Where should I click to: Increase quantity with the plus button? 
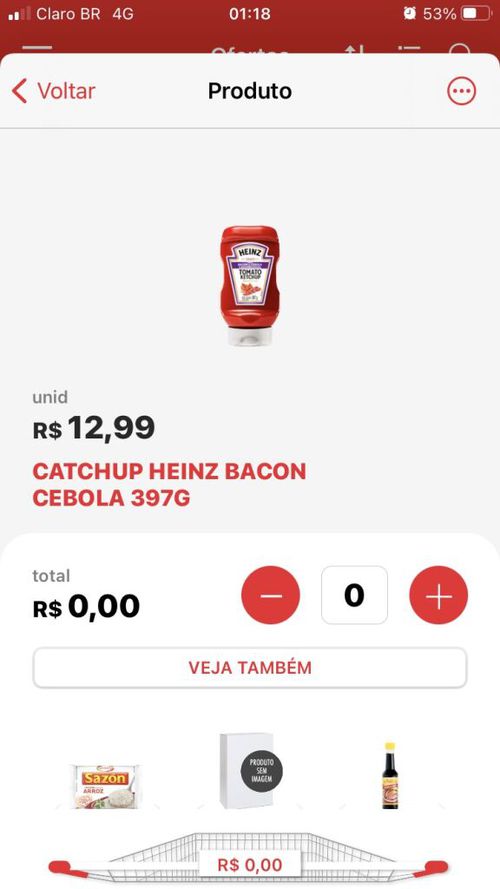[x=438, y=595]
